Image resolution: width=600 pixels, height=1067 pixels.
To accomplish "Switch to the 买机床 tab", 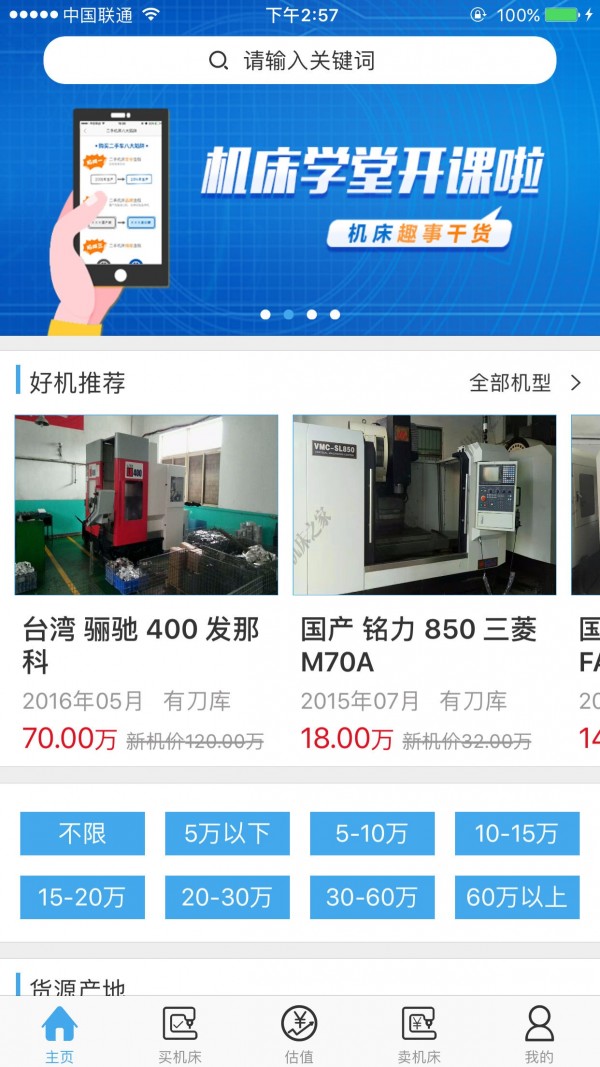I will 180,1034.
